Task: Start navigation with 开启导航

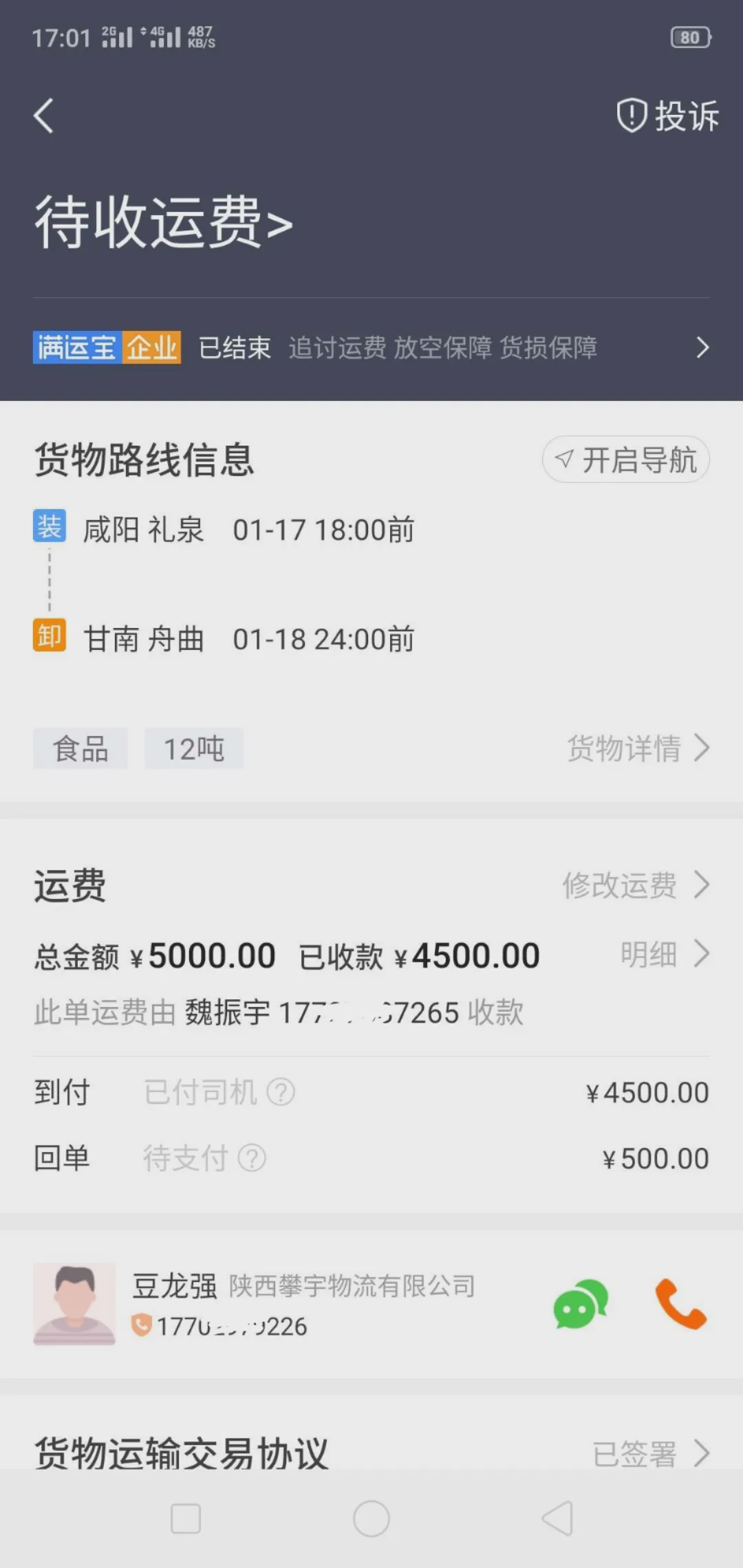Action: (625, 459)
